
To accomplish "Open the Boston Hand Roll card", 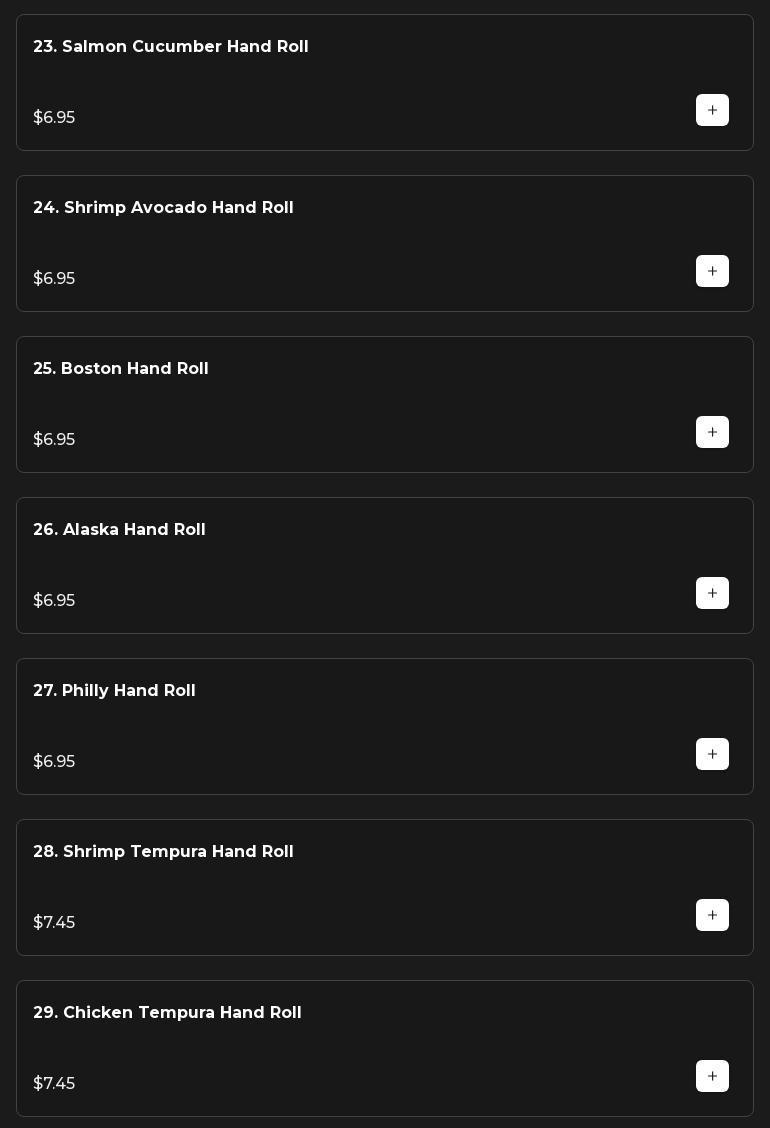I will [x=121, y=369].
